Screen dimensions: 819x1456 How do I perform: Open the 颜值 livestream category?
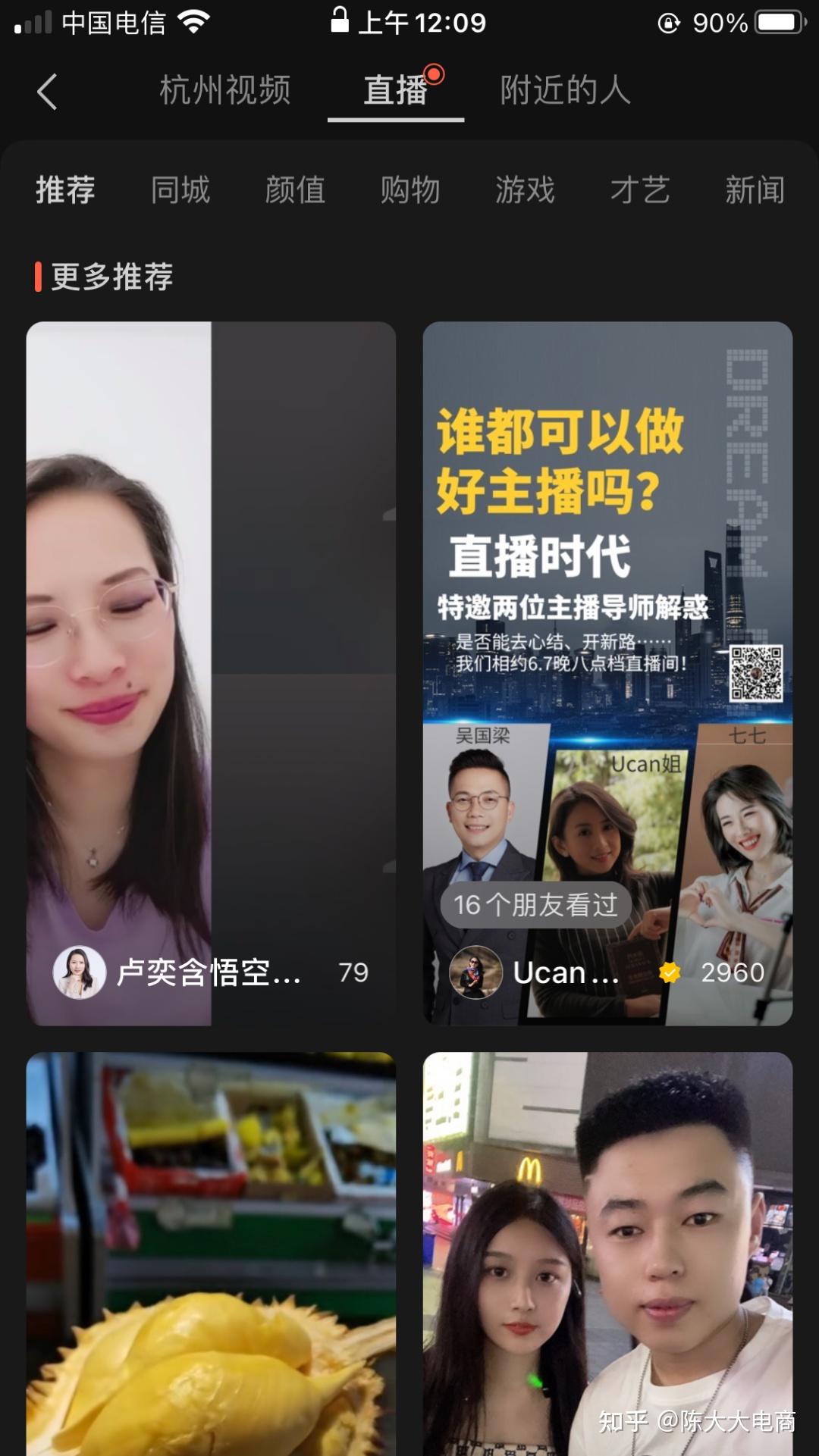coord(296,191)
